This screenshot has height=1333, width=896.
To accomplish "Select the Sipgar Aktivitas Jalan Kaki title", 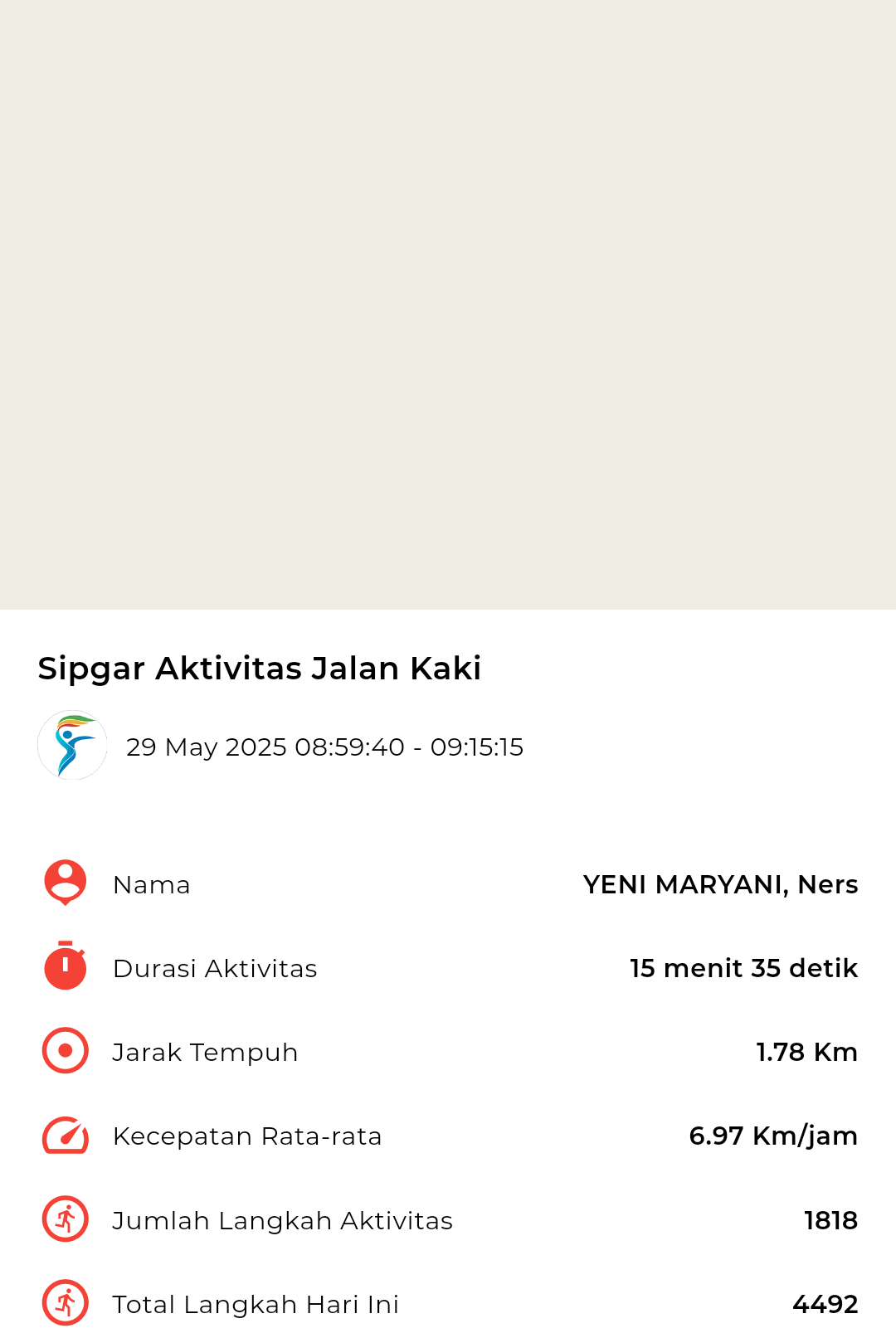I will [260, 667].
